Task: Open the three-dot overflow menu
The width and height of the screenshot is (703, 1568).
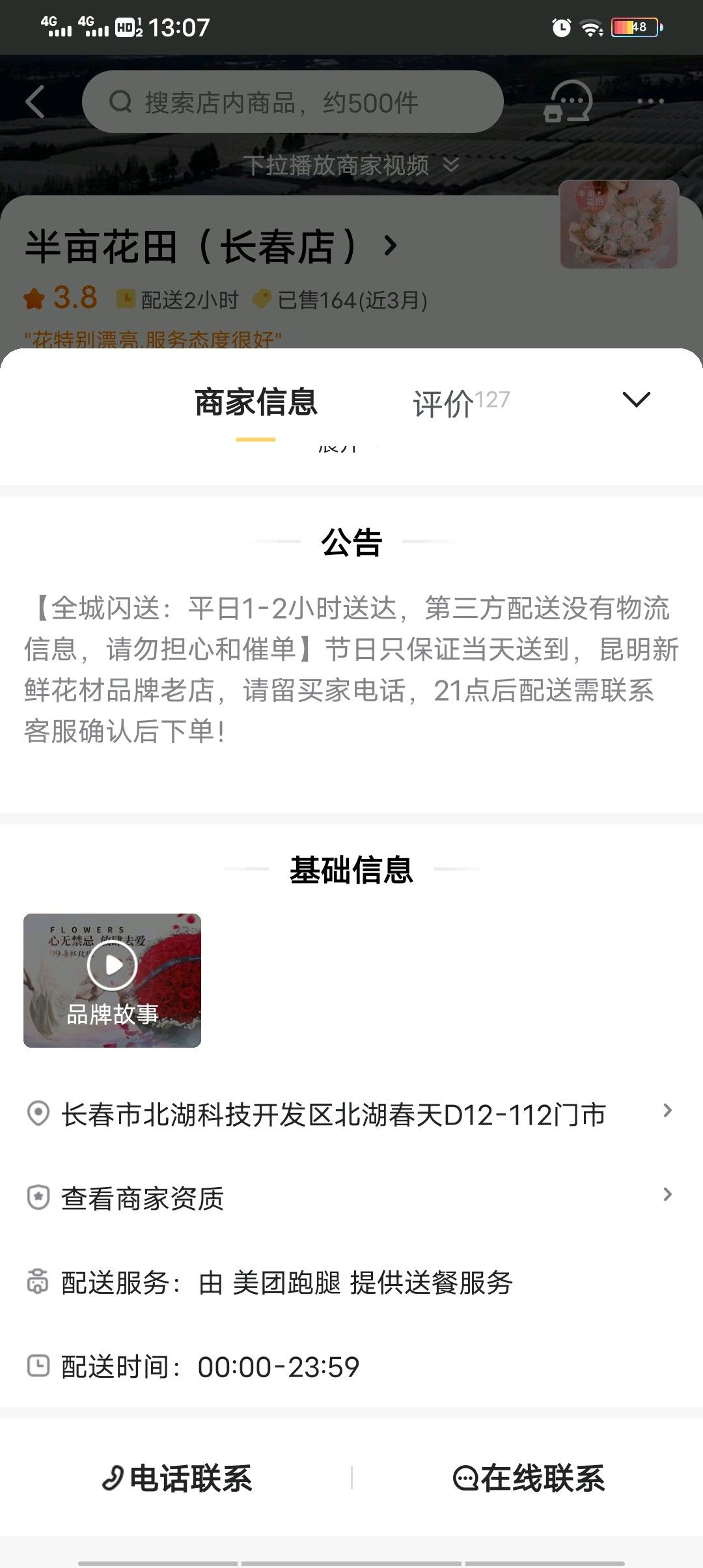Action: (x=650, y=102)
